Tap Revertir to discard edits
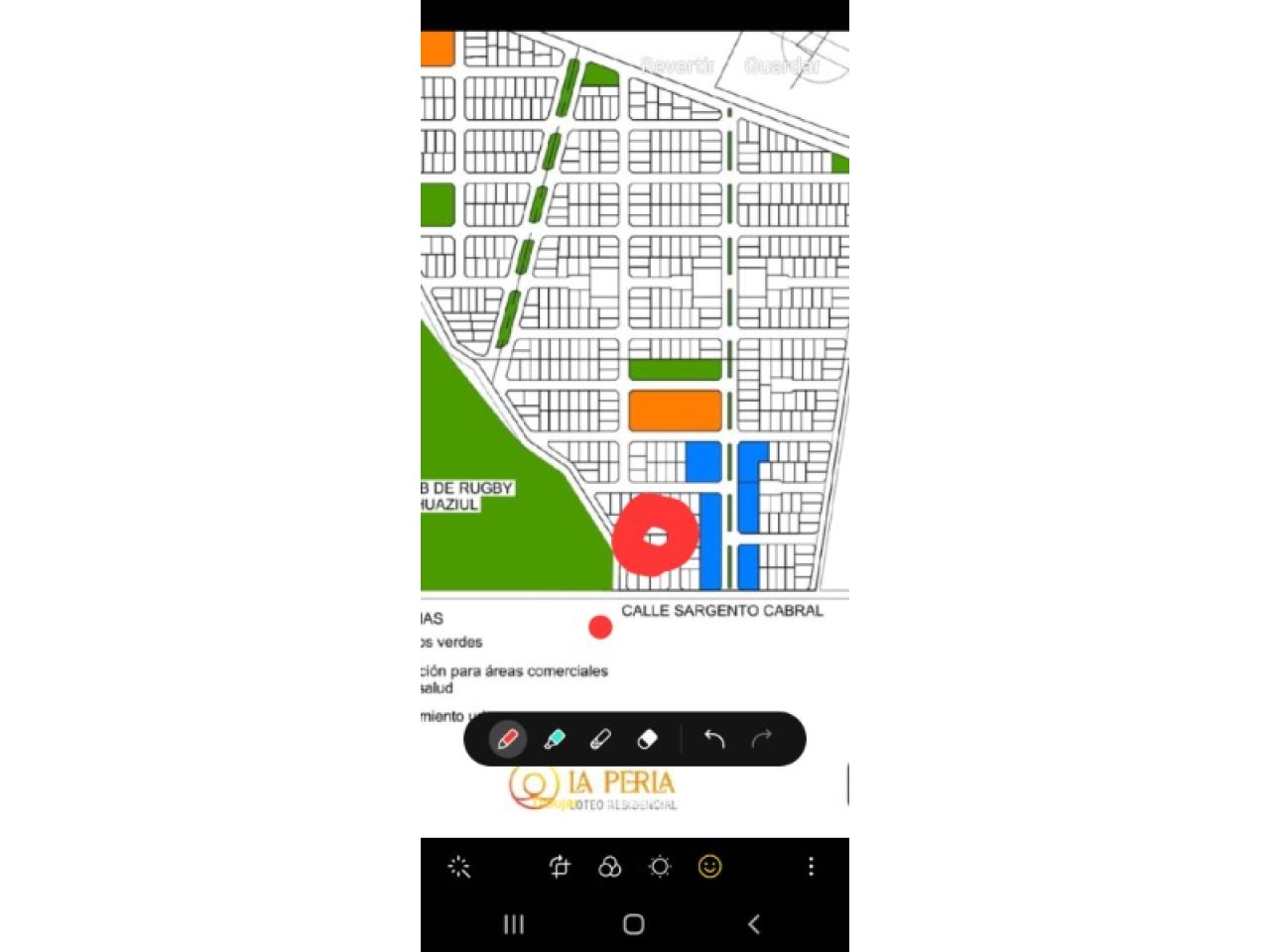This screenshot has width=1270, height=952. click(x=678, y=66)
